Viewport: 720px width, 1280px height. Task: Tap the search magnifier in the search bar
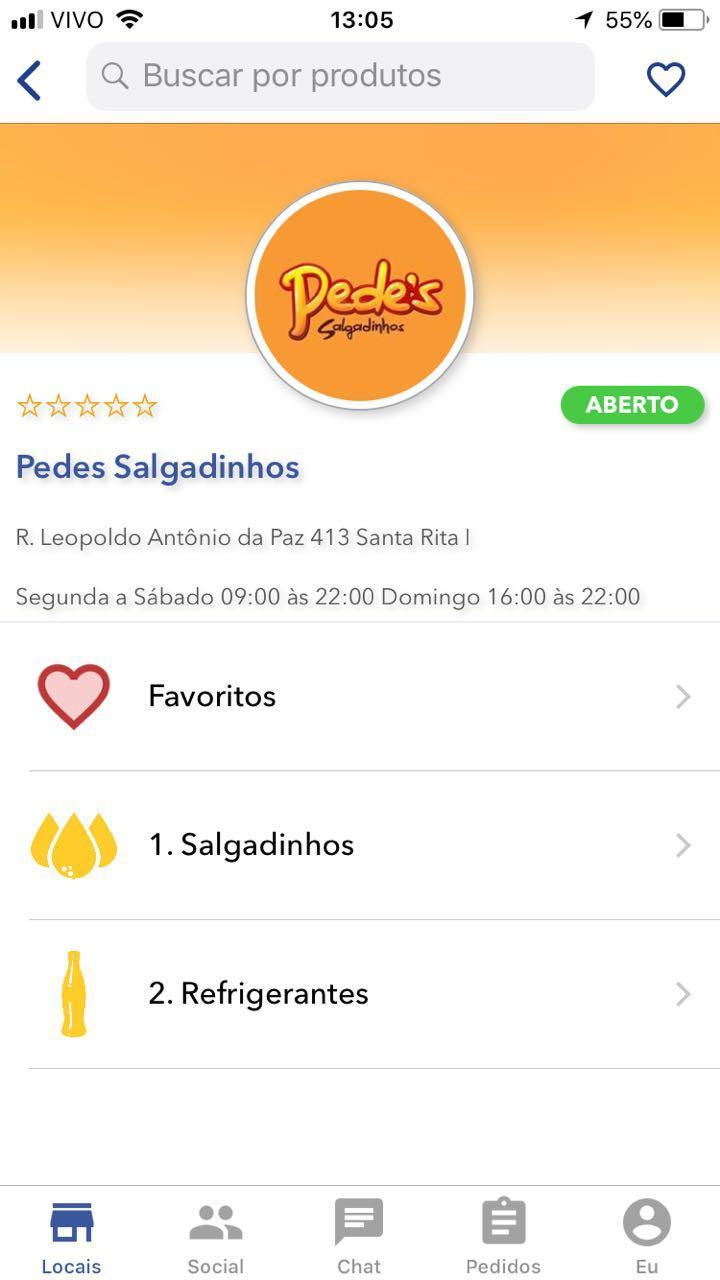coord(115,76)
